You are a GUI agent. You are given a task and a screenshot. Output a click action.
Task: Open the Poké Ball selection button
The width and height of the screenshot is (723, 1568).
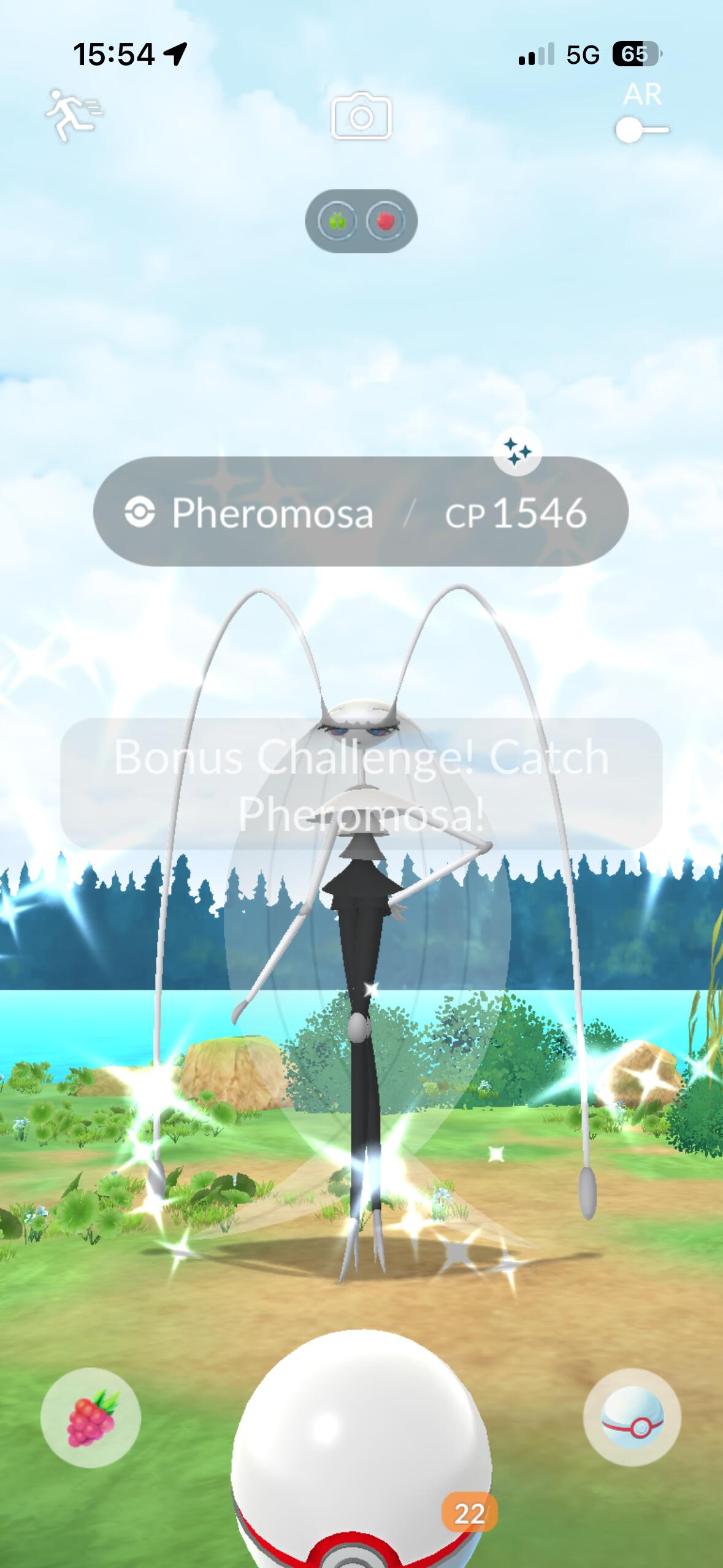[x=632, y=1417]
